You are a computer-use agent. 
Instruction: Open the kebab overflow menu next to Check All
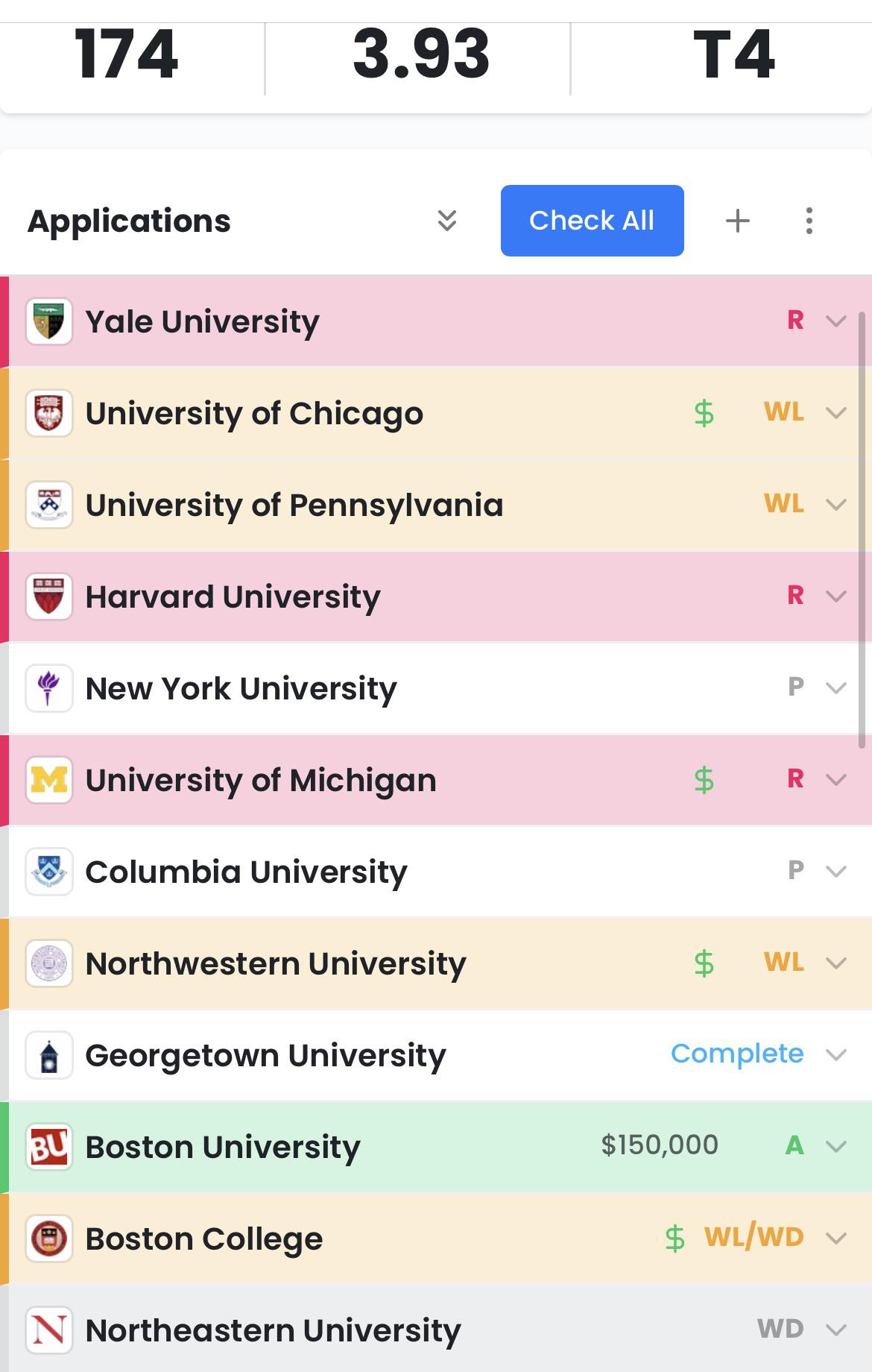pos(809,220)
